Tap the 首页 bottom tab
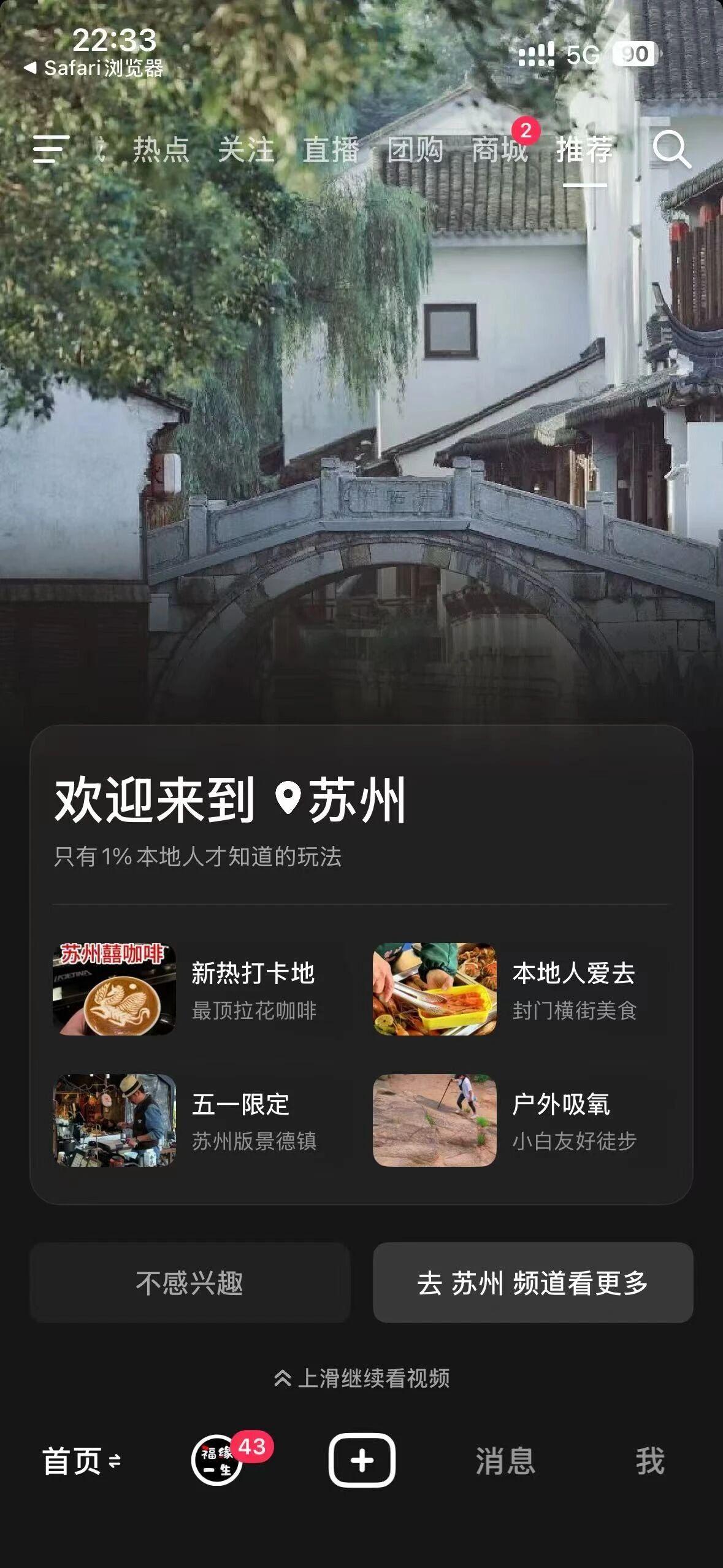 pos(80,1461)
